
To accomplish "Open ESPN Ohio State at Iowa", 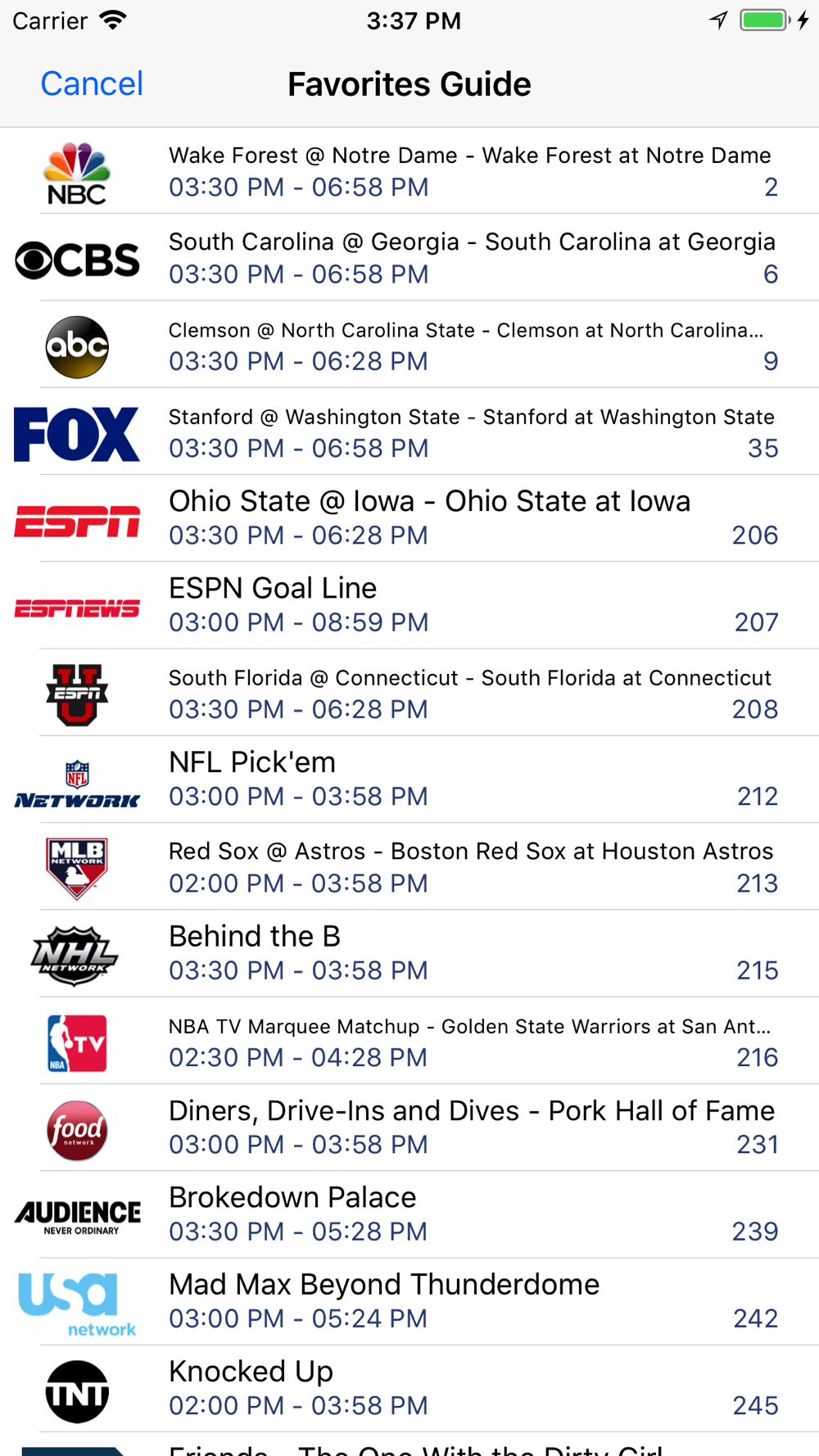I will pos(409,518).
